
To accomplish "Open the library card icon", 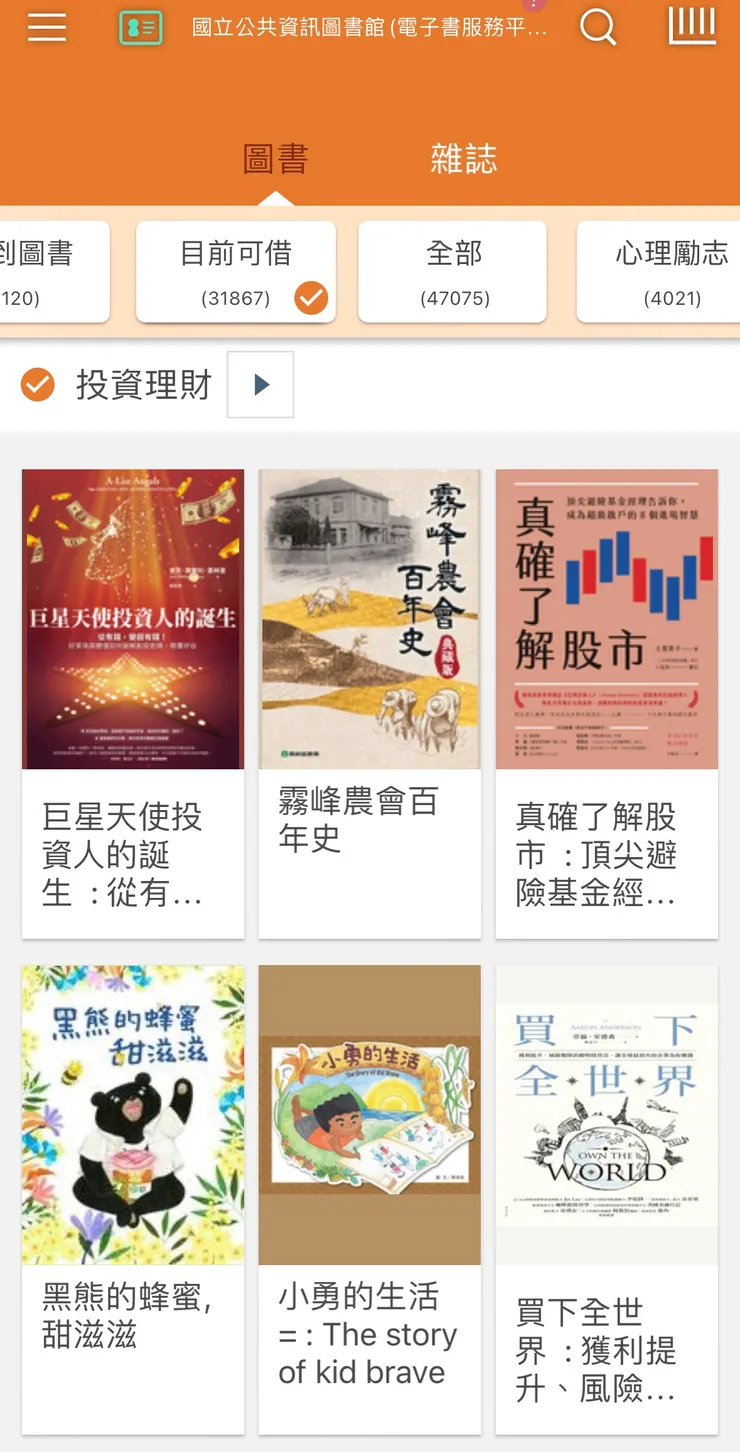I will [x=142, y=28].
